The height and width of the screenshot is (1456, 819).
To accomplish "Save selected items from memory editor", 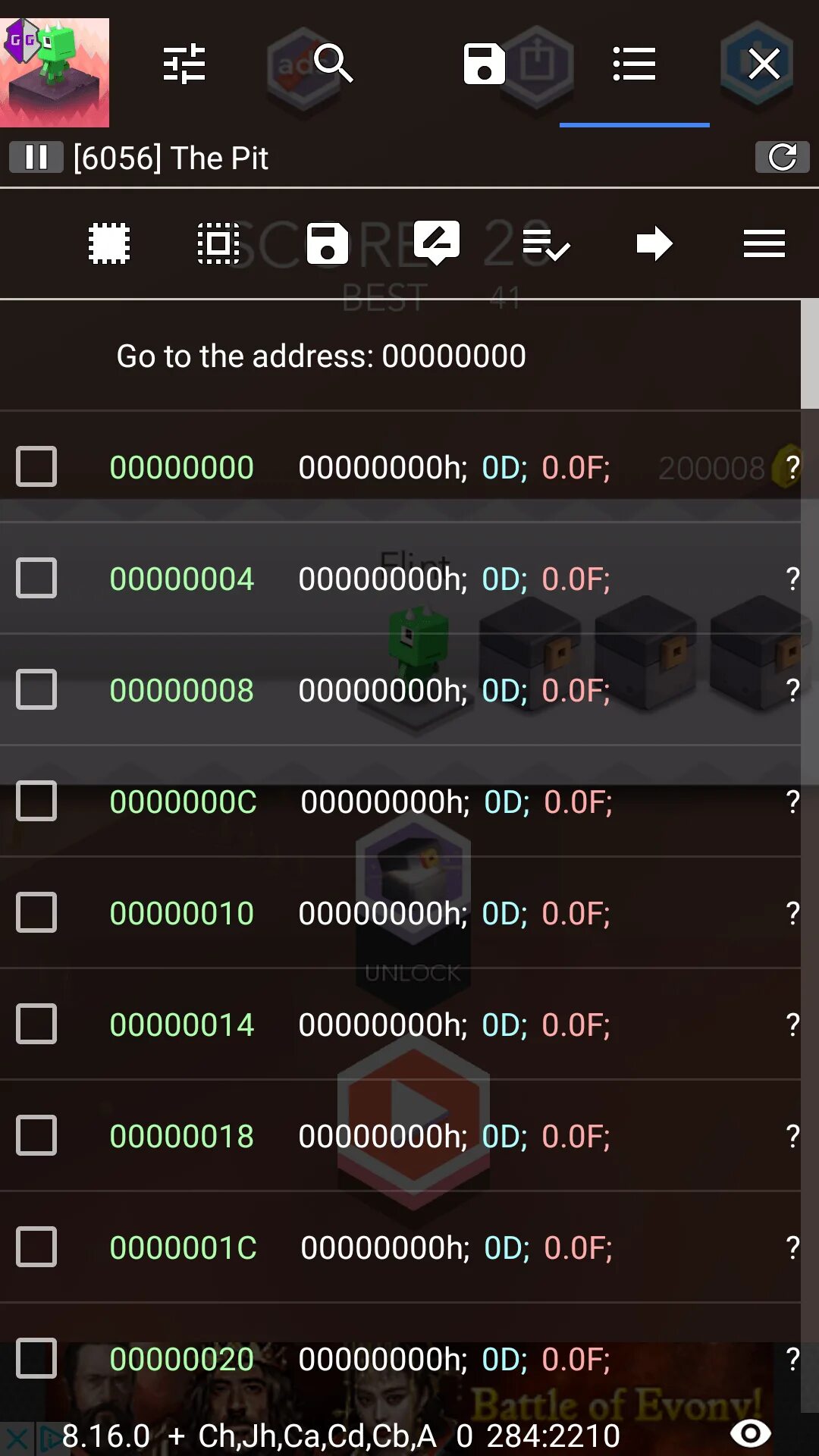I will pyautogui.click(x=328, y=243).
